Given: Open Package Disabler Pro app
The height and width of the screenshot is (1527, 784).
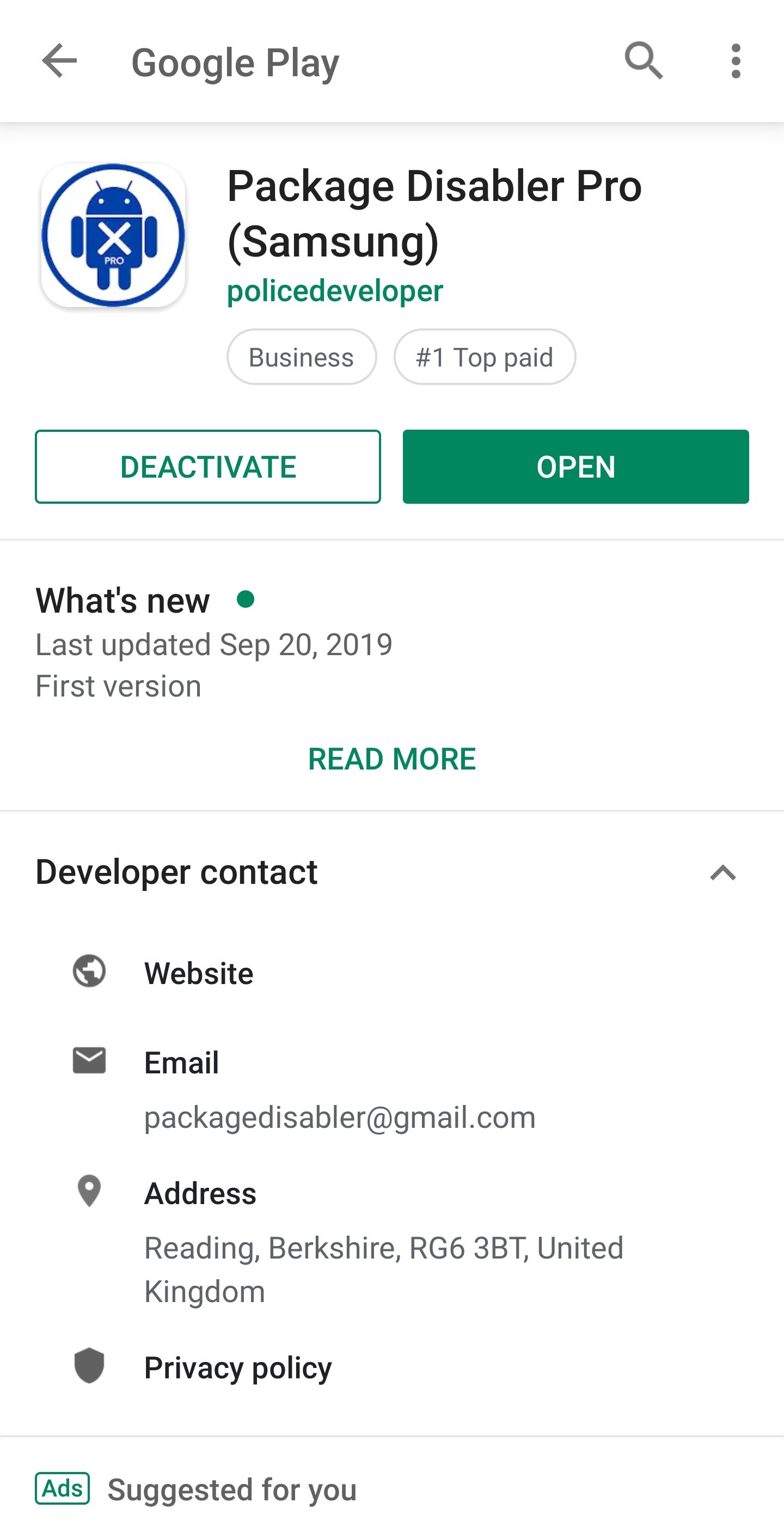Looking at the screenshot, I should 575,467.
